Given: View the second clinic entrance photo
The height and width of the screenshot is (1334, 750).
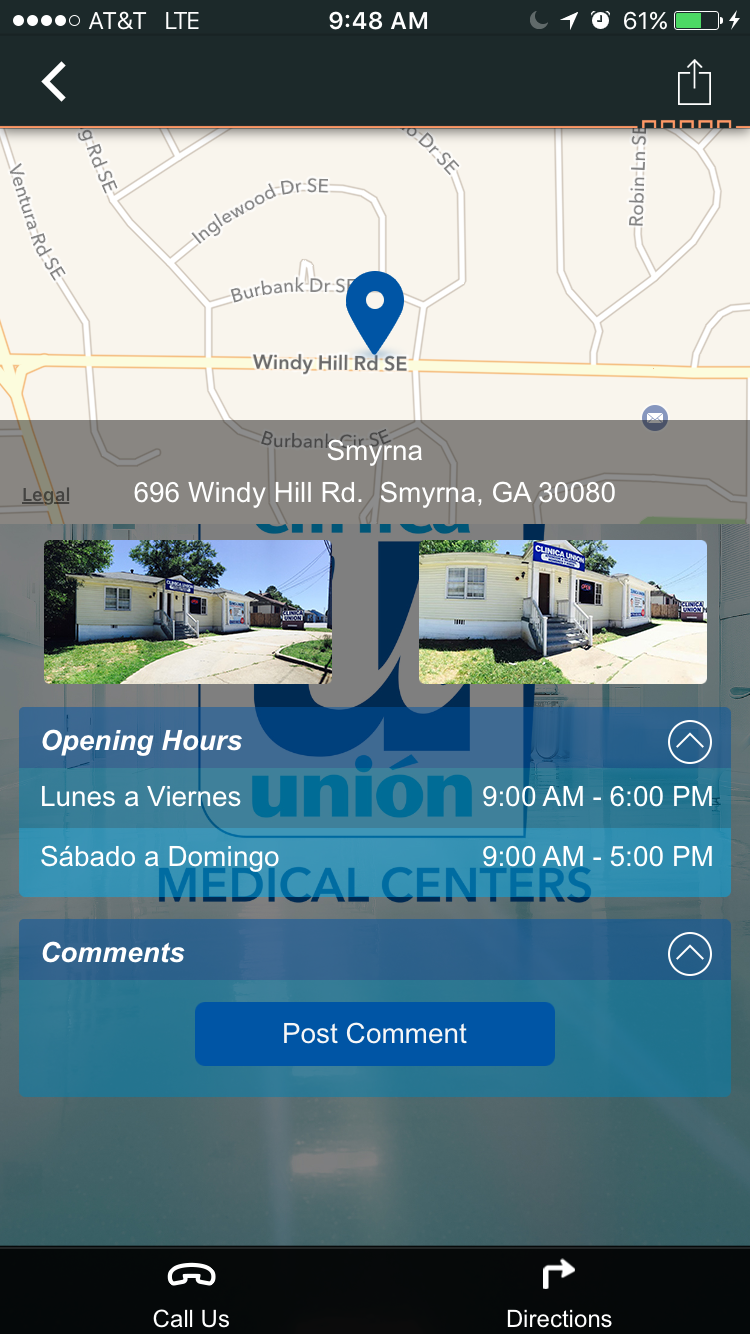Looking at the screenshot, I should pos(562,612).
